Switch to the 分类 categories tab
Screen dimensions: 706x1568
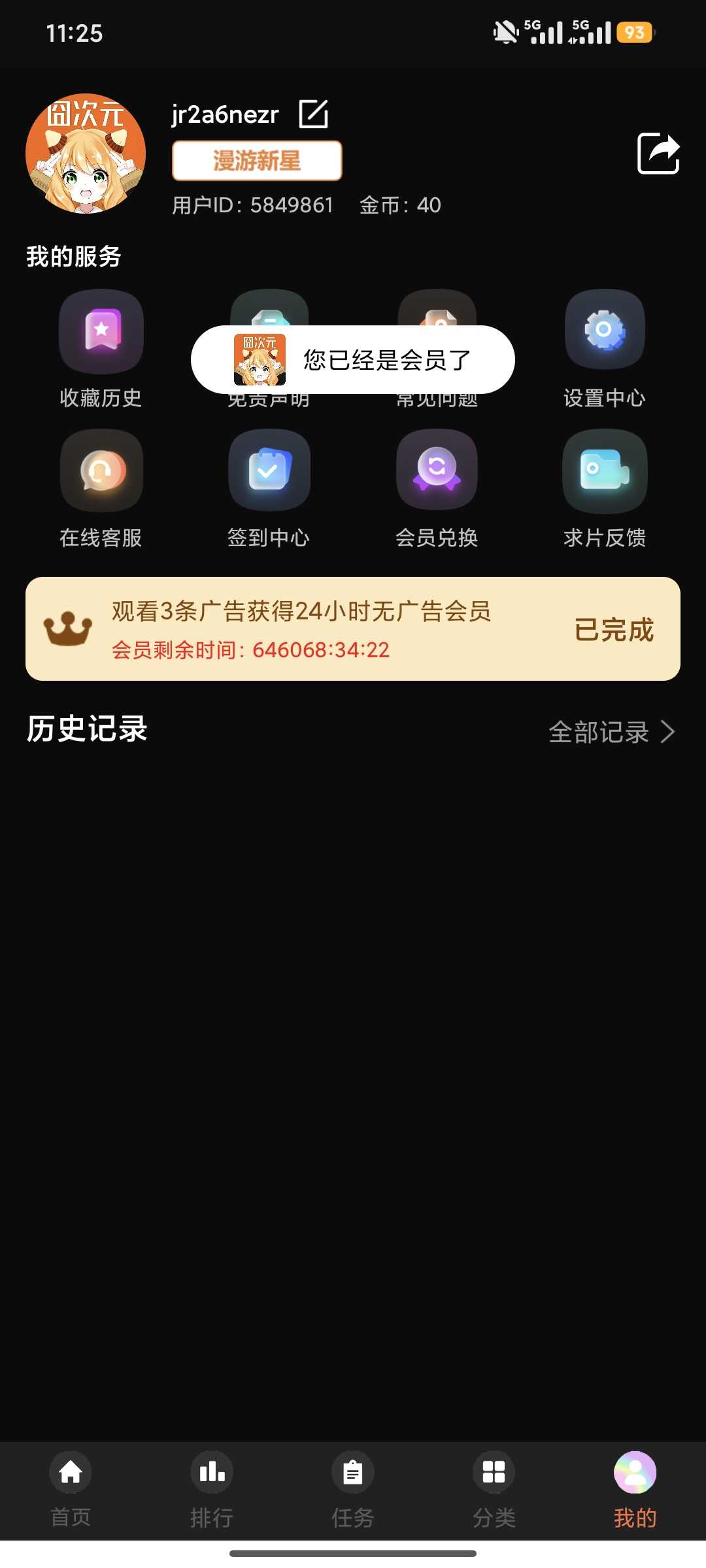[494, 1490]
